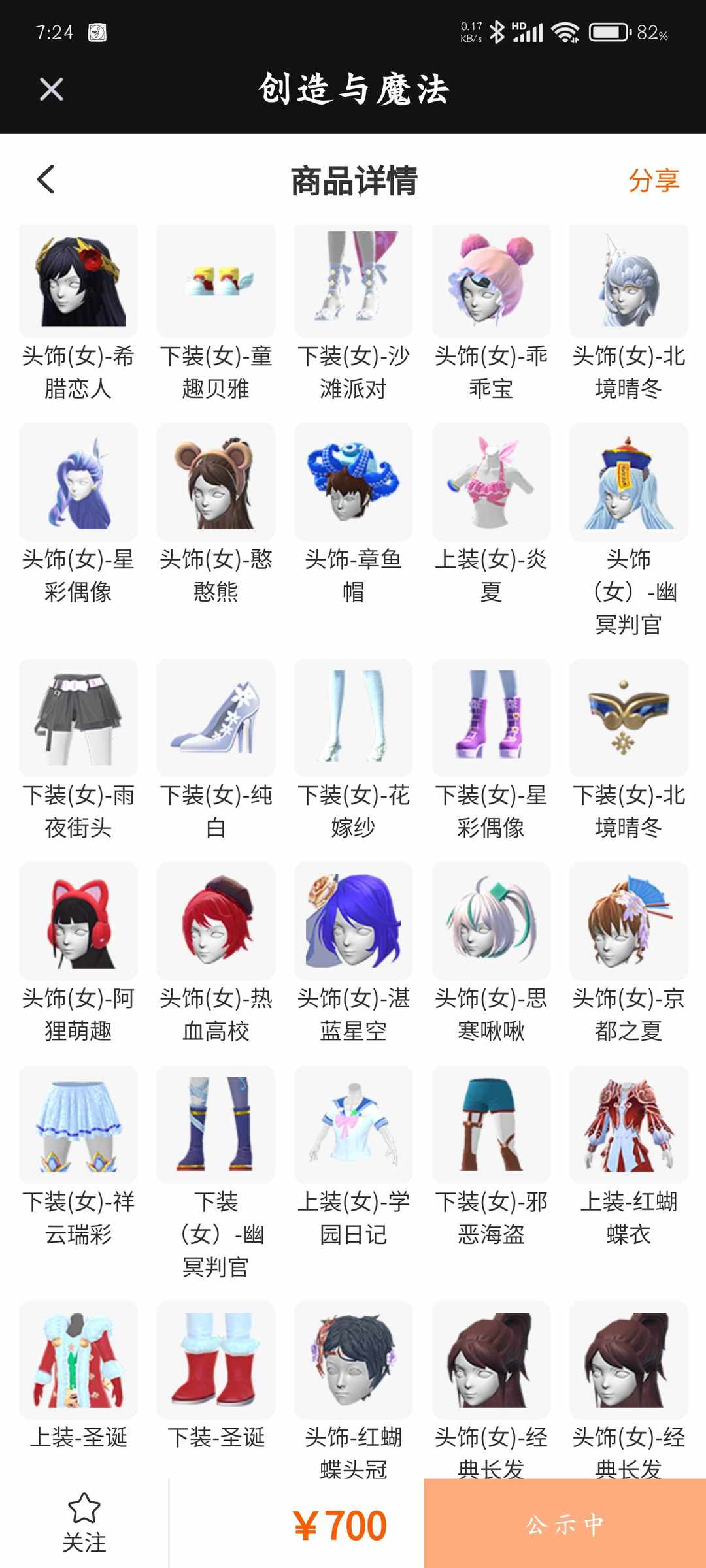The width and height of the screenshot is (706, 1568).
Task: Follow this item with 关注 star
Action: click(84, 1524)
